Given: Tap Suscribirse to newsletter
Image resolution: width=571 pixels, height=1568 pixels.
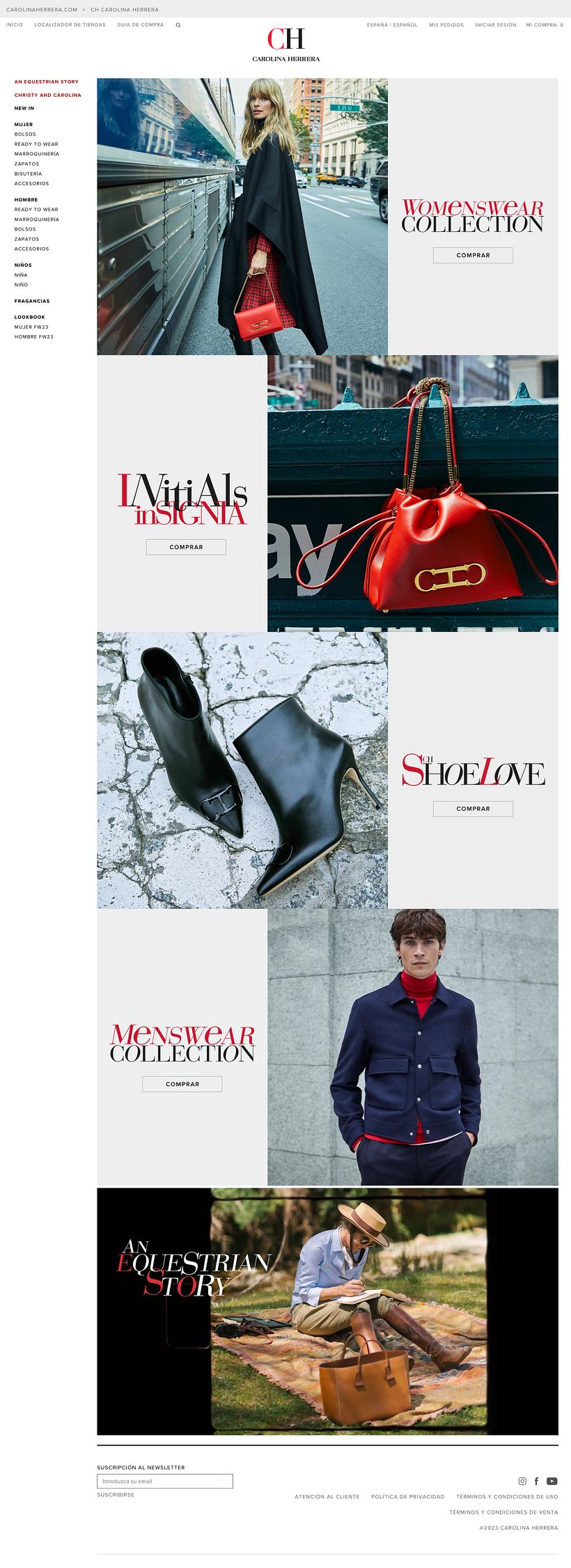Looking at the screenshot, I should (116, 1495).
